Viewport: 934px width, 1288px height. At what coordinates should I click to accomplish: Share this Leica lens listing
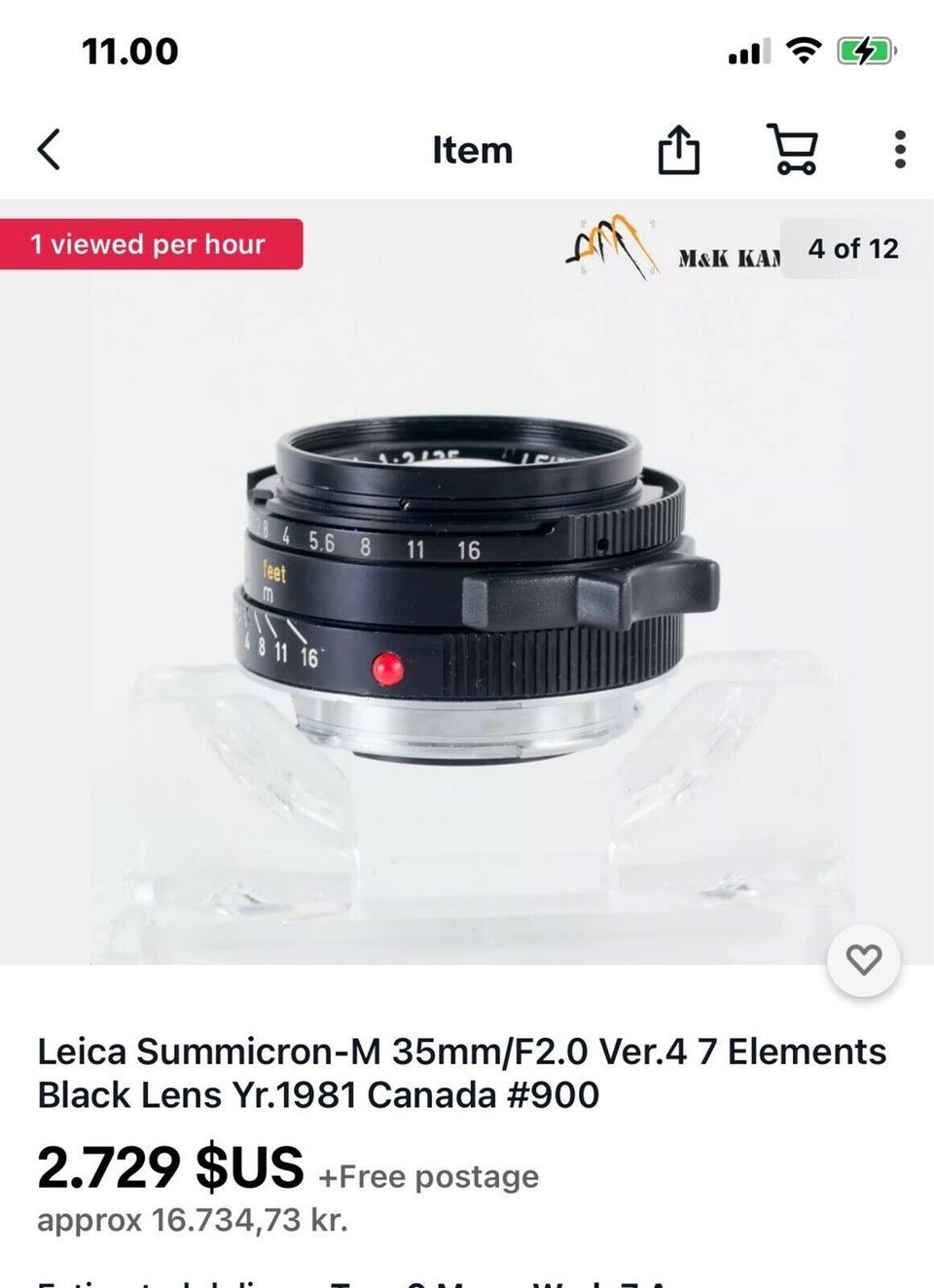coord(678,150)
